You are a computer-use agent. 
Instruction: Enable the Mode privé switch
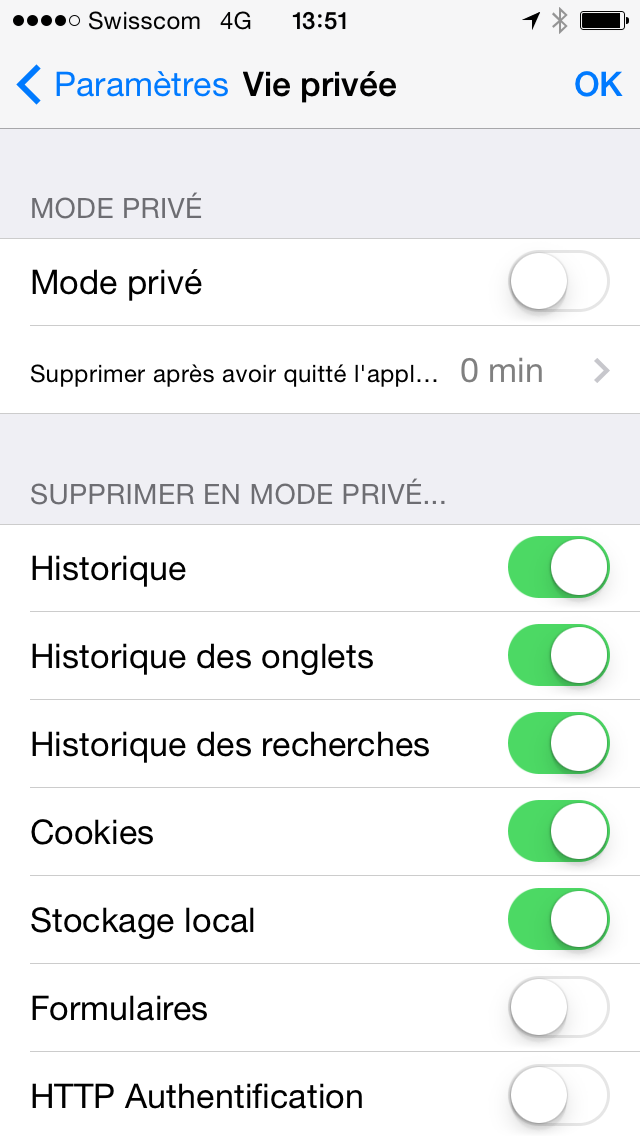(x=559, y=281)
